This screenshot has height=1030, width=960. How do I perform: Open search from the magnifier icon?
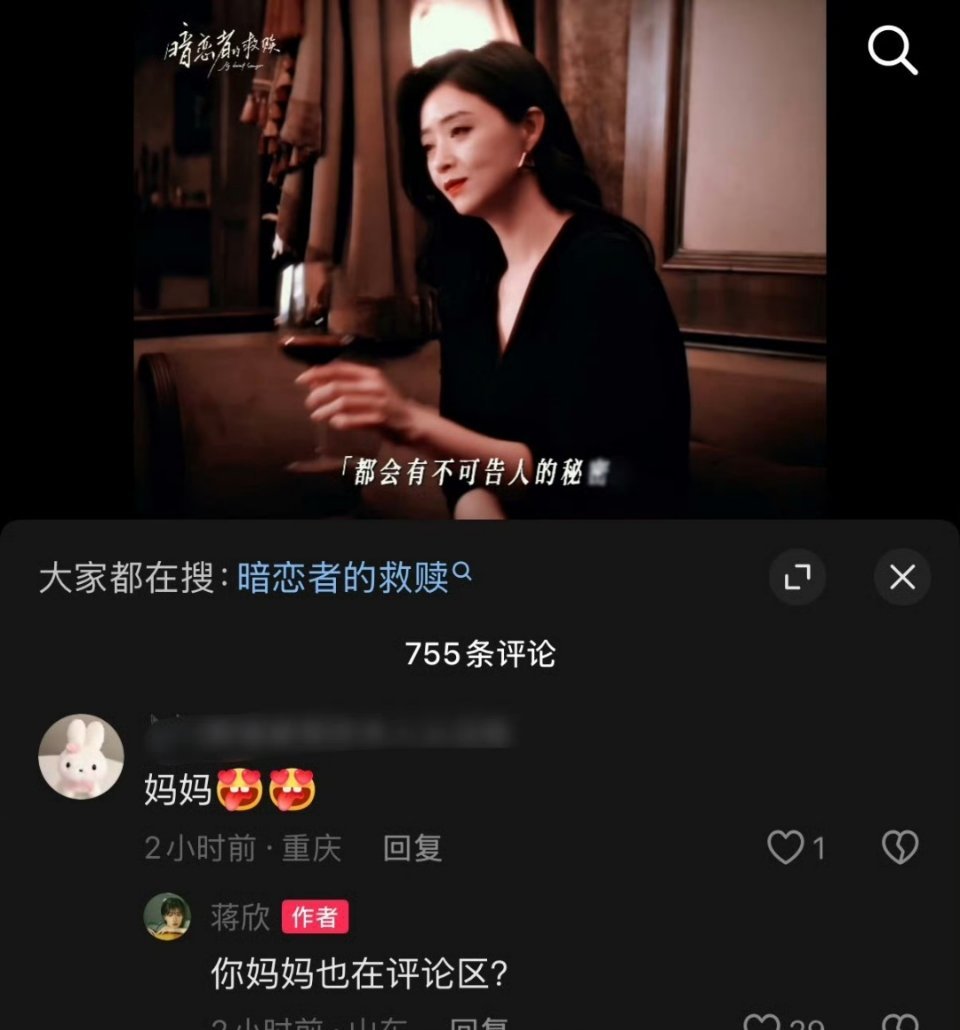891,52
